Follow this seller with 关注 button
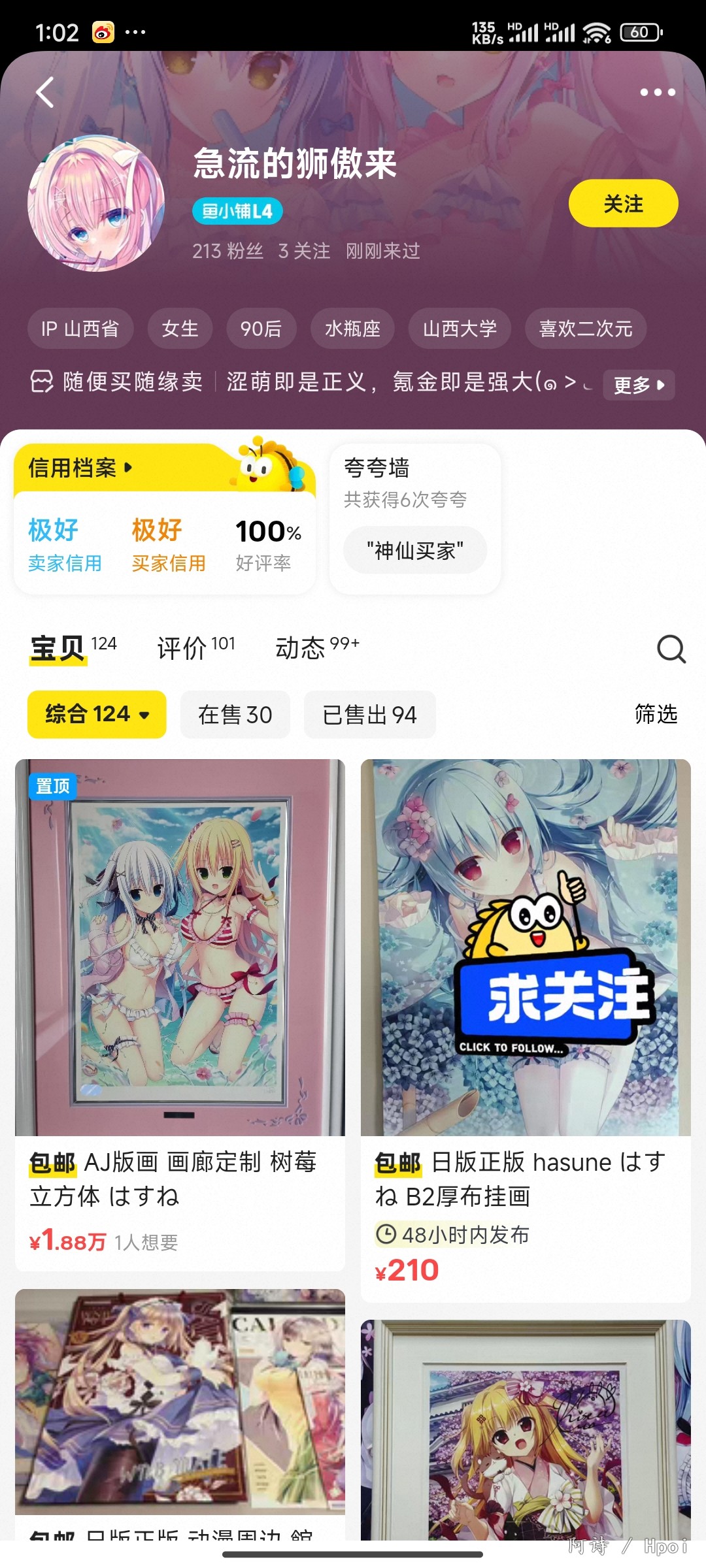 623,204
